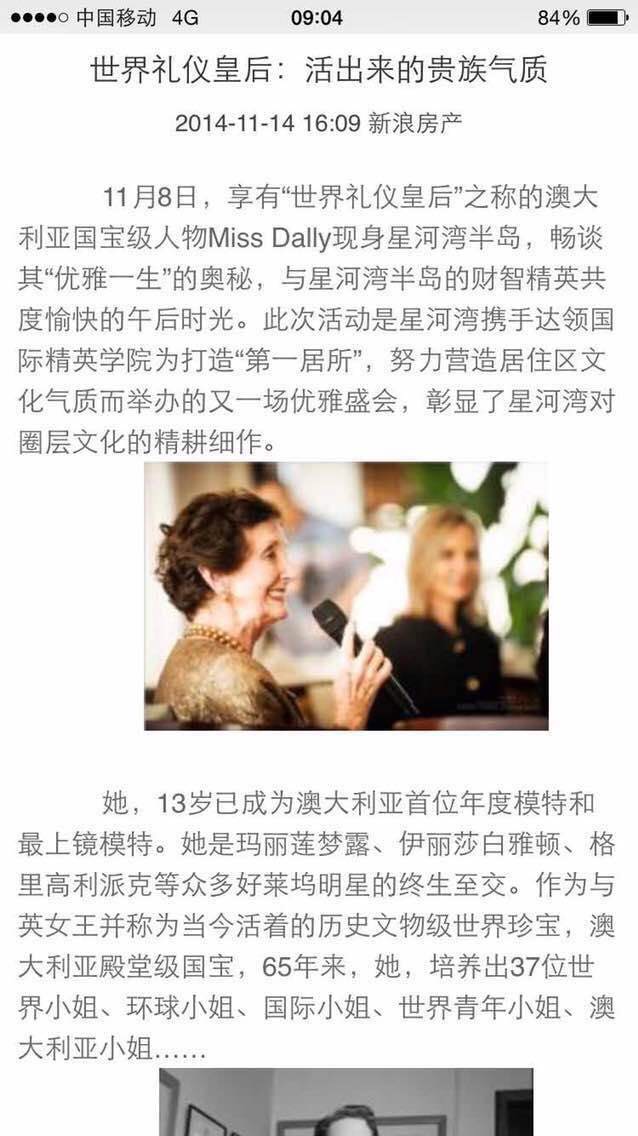Image resolution: width=638 pixels, height=1136 pixels.
Task: Open the black-and-white photo below the article text
Action: [x=346, y=1102]
